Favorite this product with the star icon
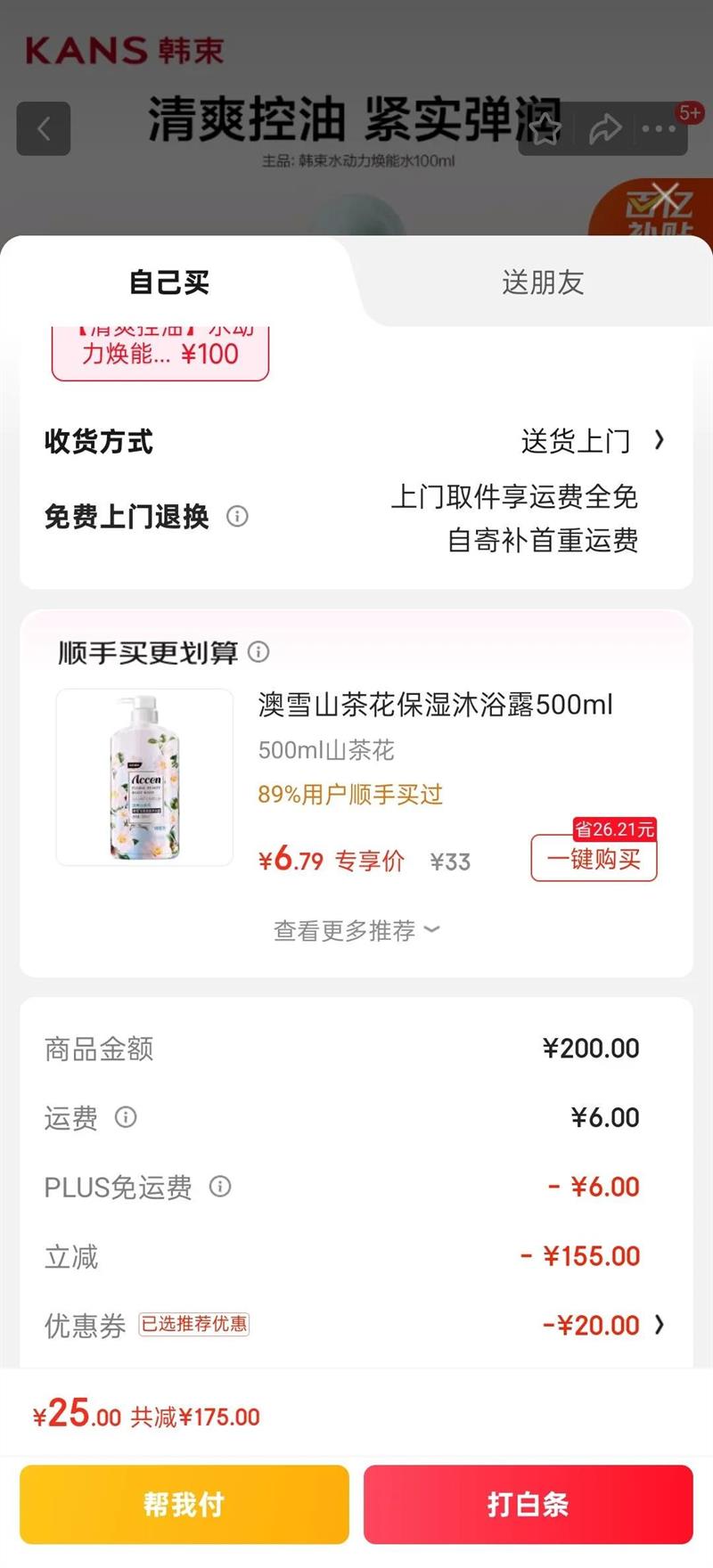The width and height of the screenshot is (713, 1568). (x=545, y=129)
